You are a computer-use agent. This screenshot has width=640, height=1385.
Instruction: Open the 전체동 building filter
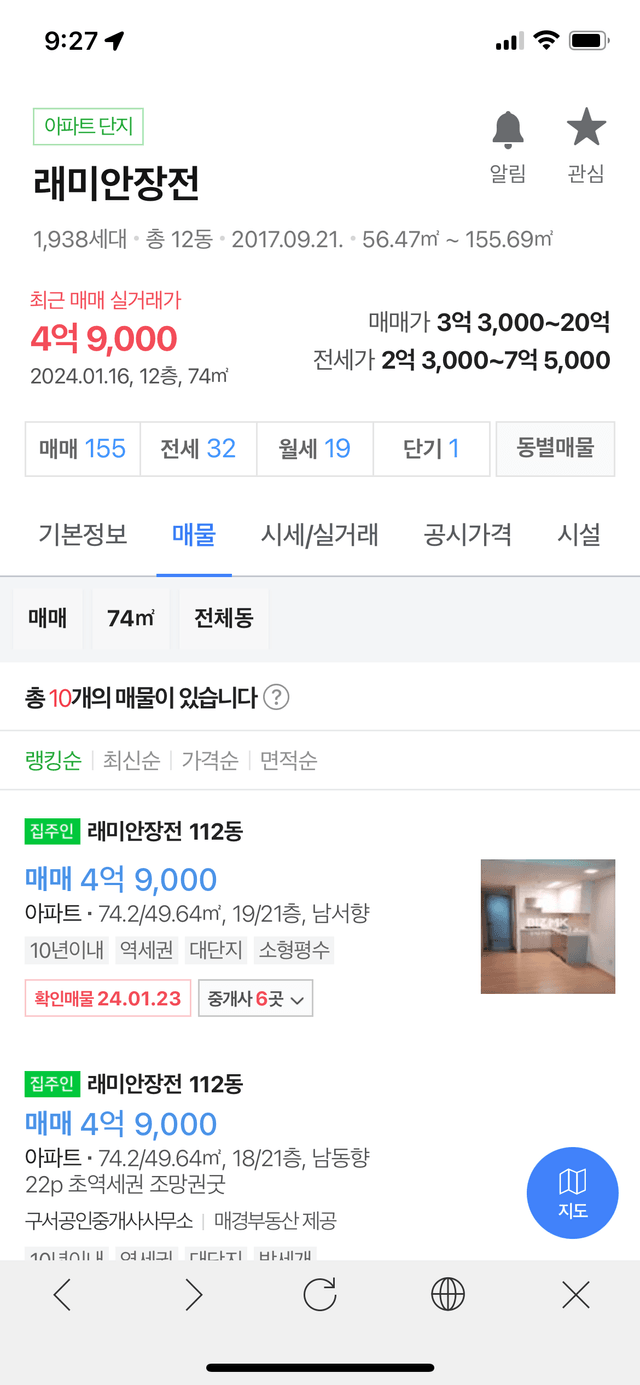pyautogui.click(x=224, y=618)
